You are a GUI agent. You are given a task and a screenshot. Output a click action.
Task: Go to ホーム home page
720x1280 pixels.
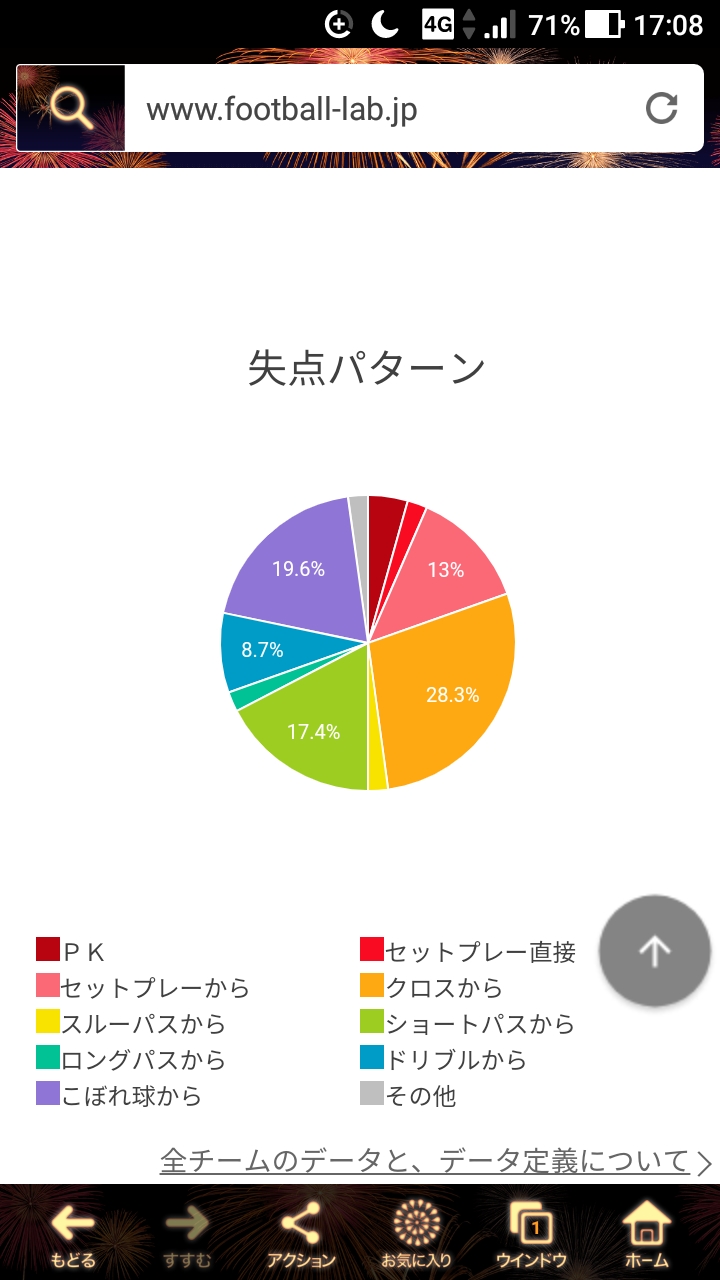(647, 1234)
